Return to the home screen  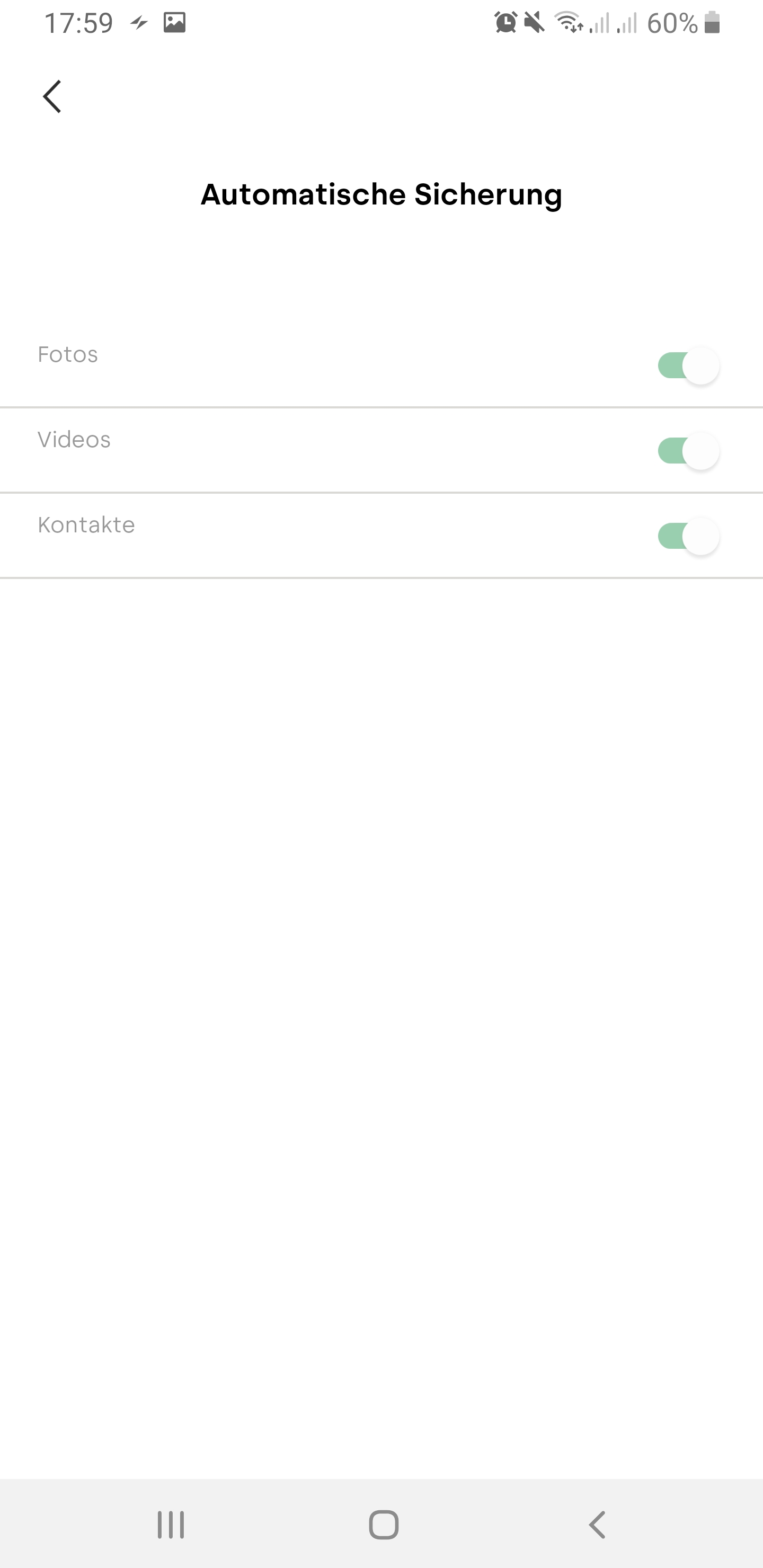coord(384,1525)
